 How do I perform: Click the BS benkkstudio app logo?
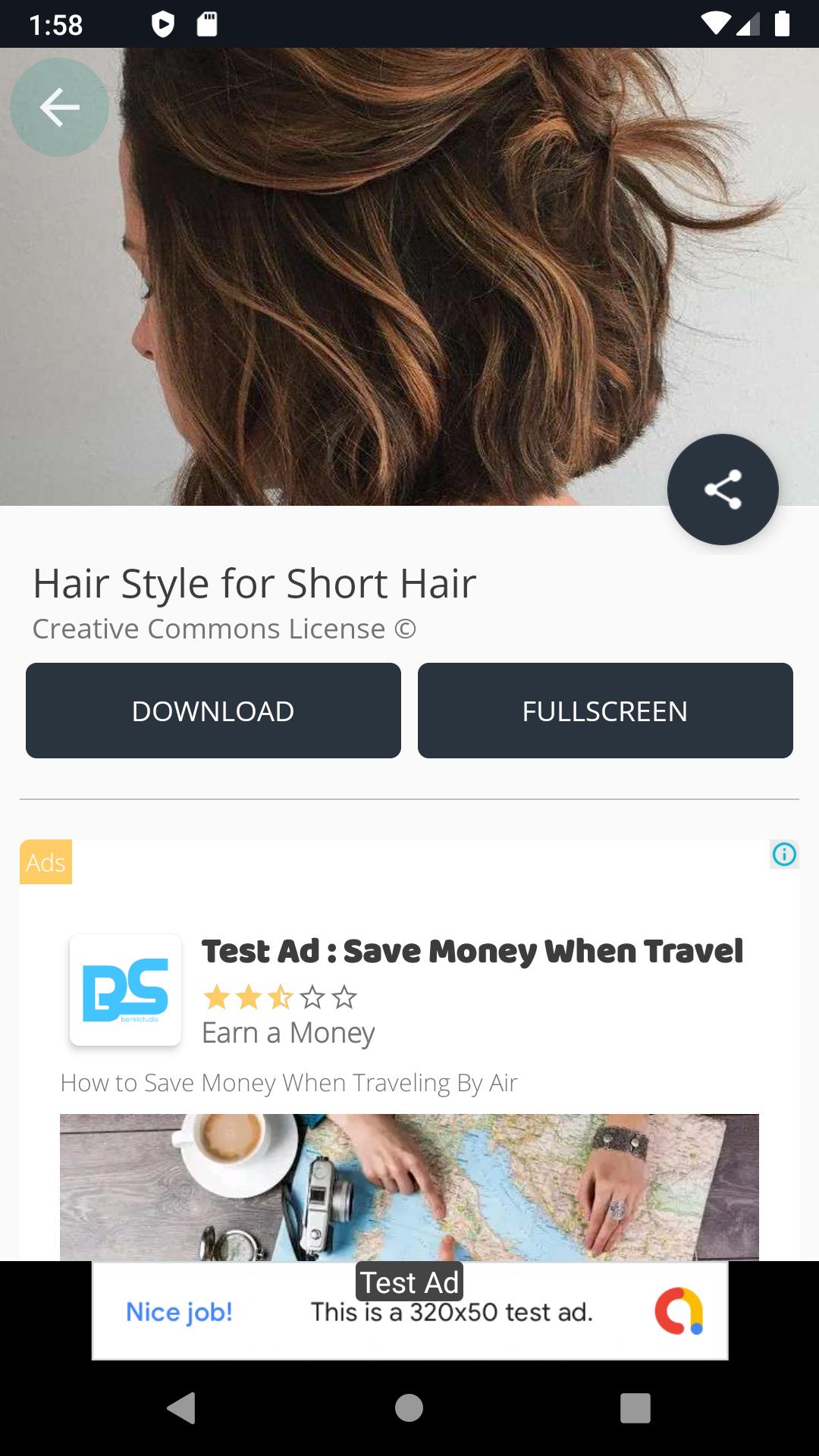(125, 988)
